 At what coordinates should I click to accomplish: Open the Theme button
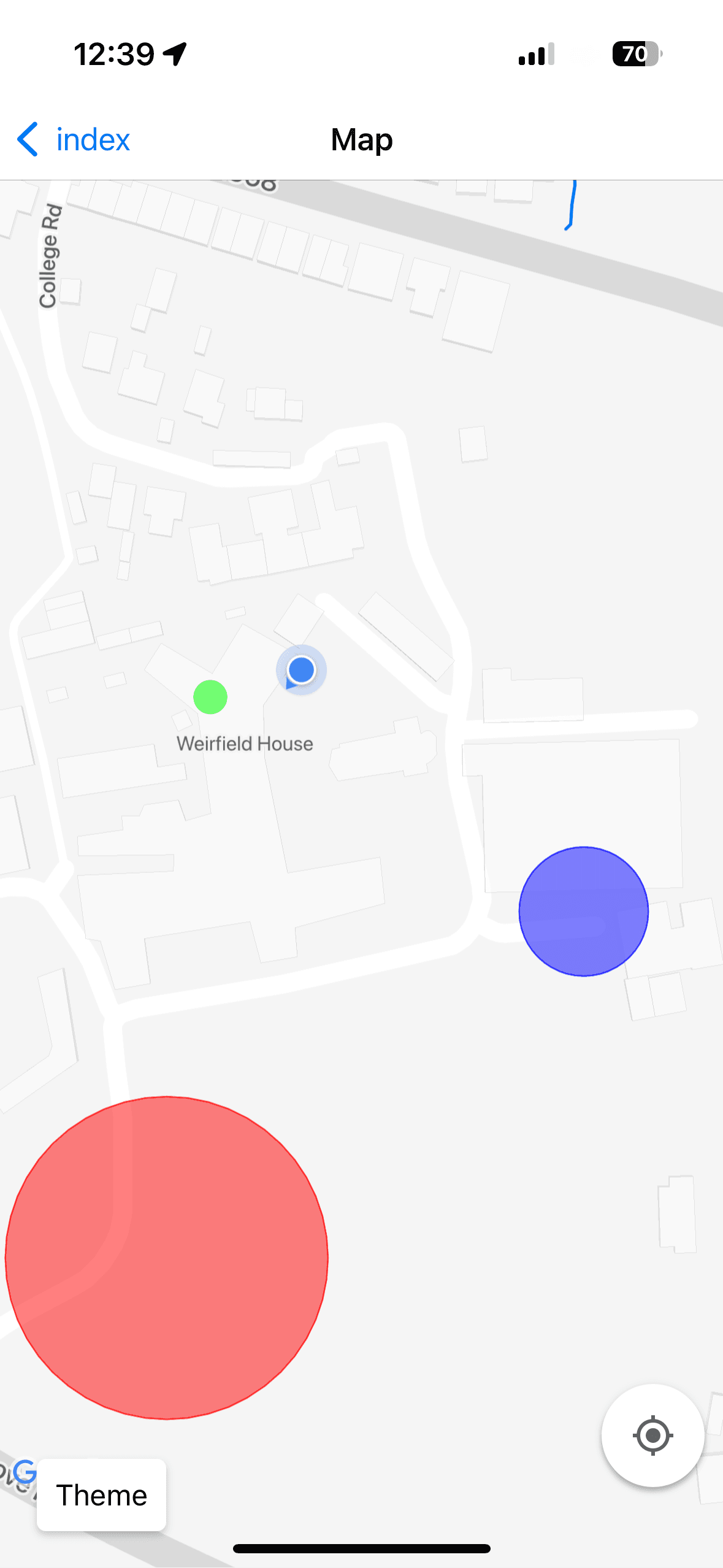tap(101, 1495)
